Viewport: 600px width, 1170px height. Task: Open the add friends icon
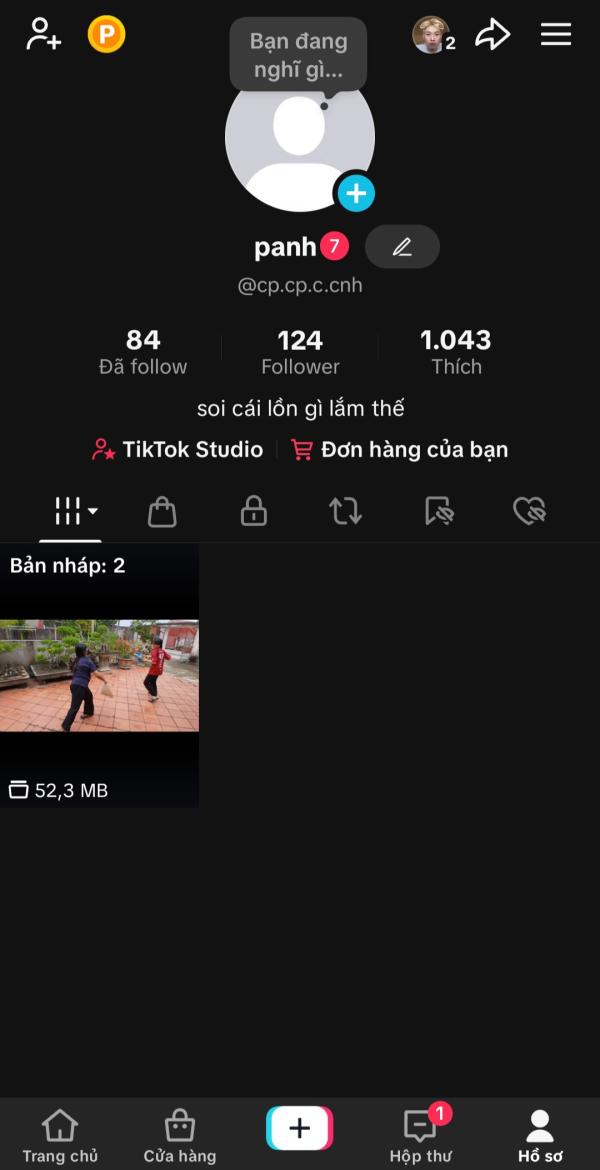[x=43, y=35]
